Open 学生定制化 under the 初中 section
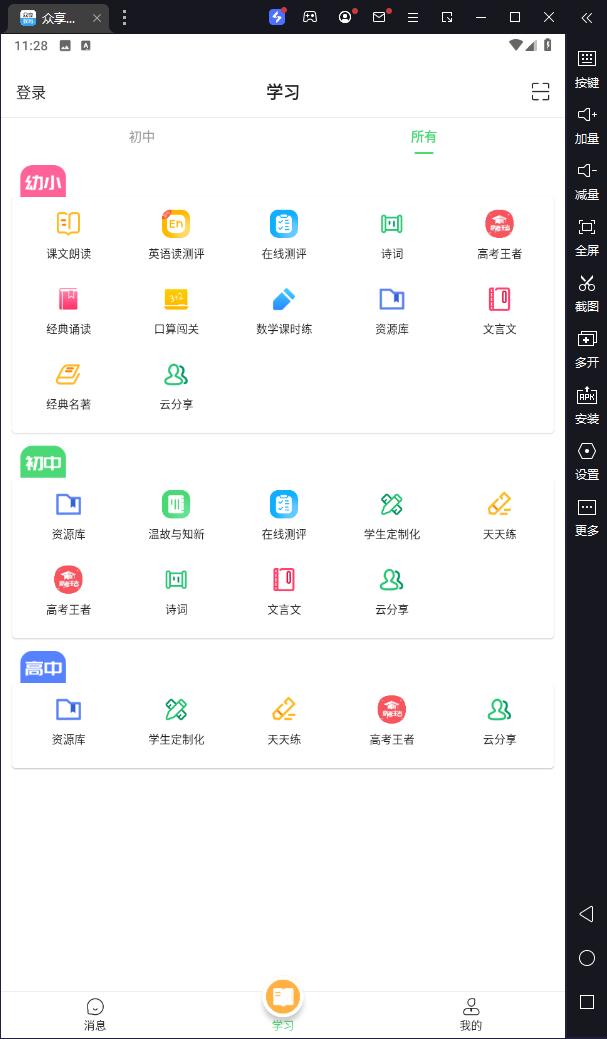The image size is (607, 1039). pyautogui.click(x=392, y=513)
